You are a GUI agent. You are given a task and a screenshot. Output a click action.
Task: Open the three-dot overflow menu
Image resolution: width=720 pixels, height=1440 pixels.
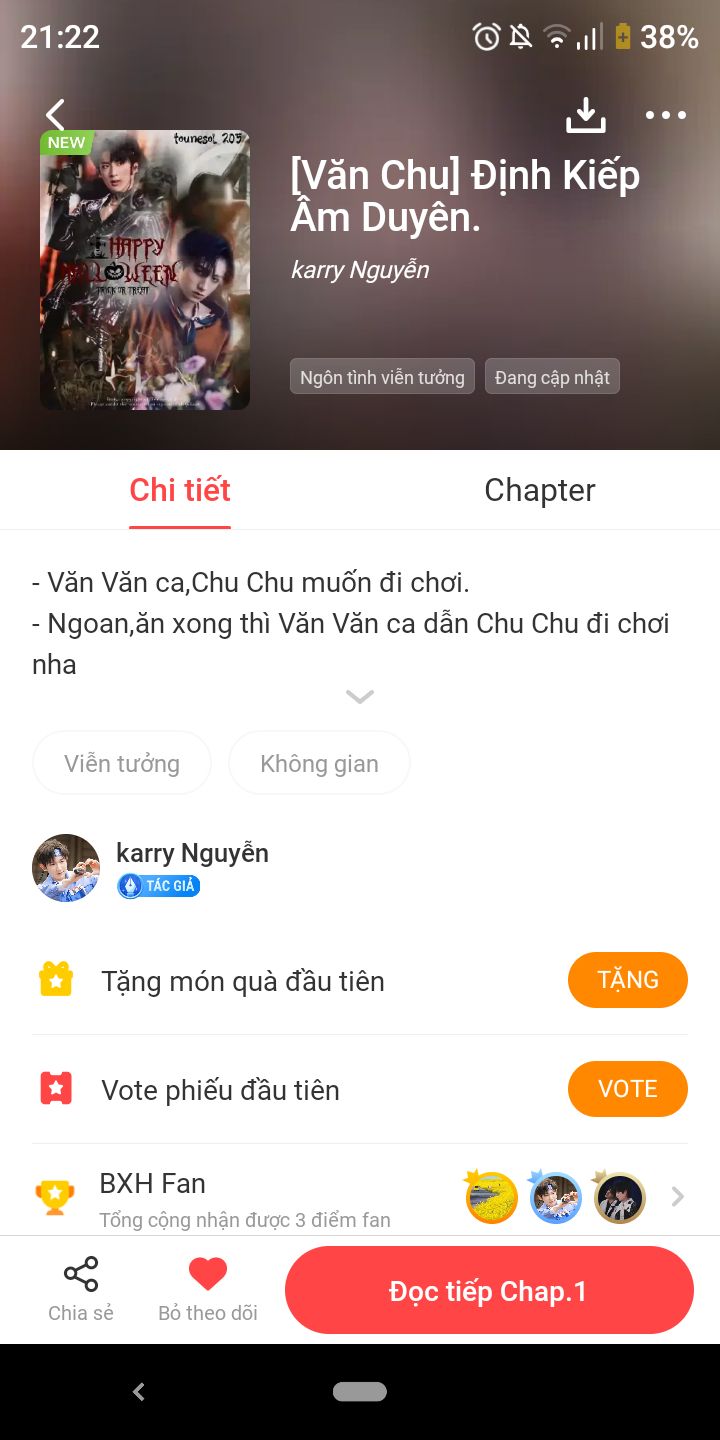pos(666,115)
